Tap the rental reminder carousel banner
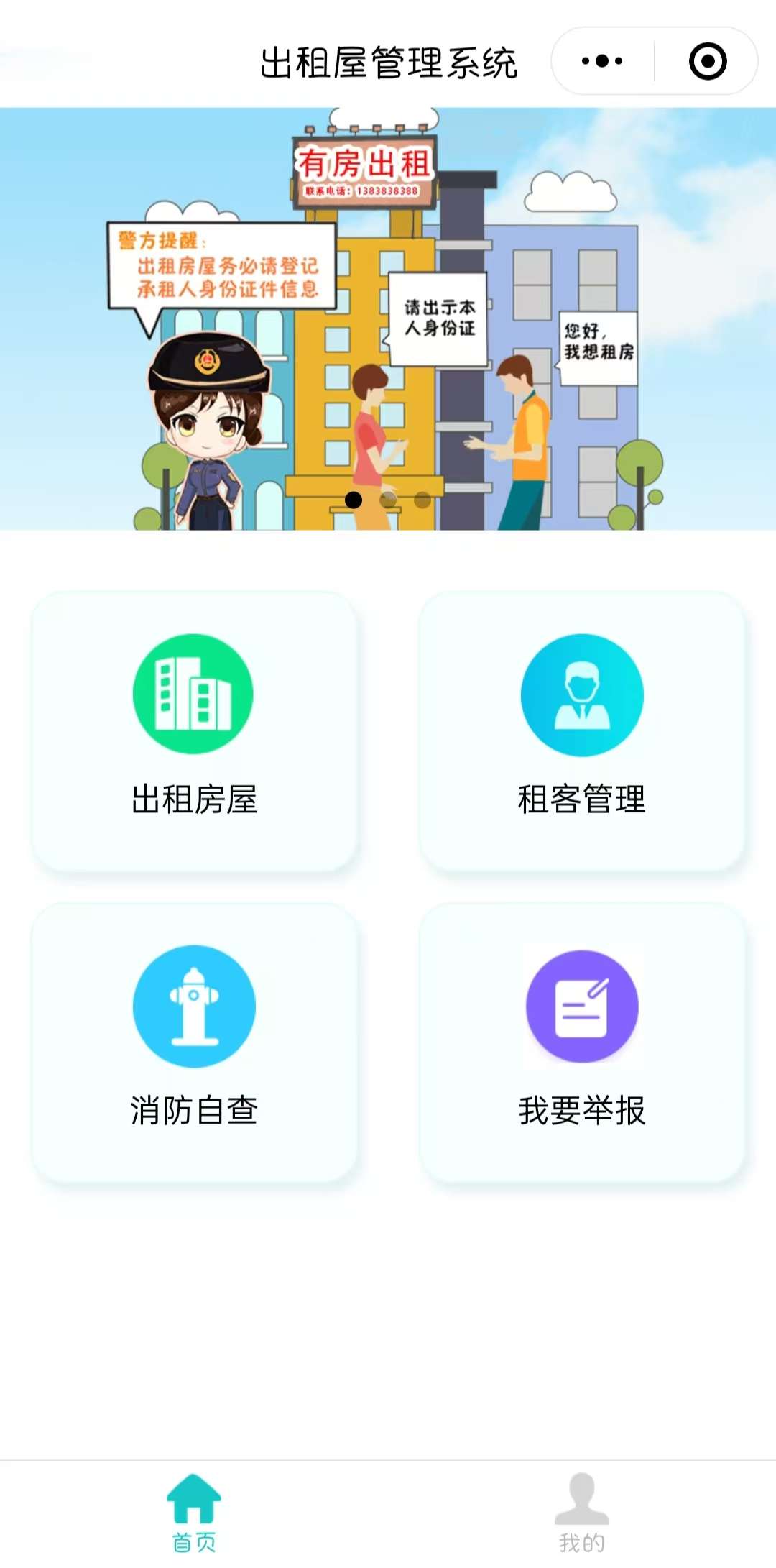This screenshot has height=1568, width=776. click(388, 318)
